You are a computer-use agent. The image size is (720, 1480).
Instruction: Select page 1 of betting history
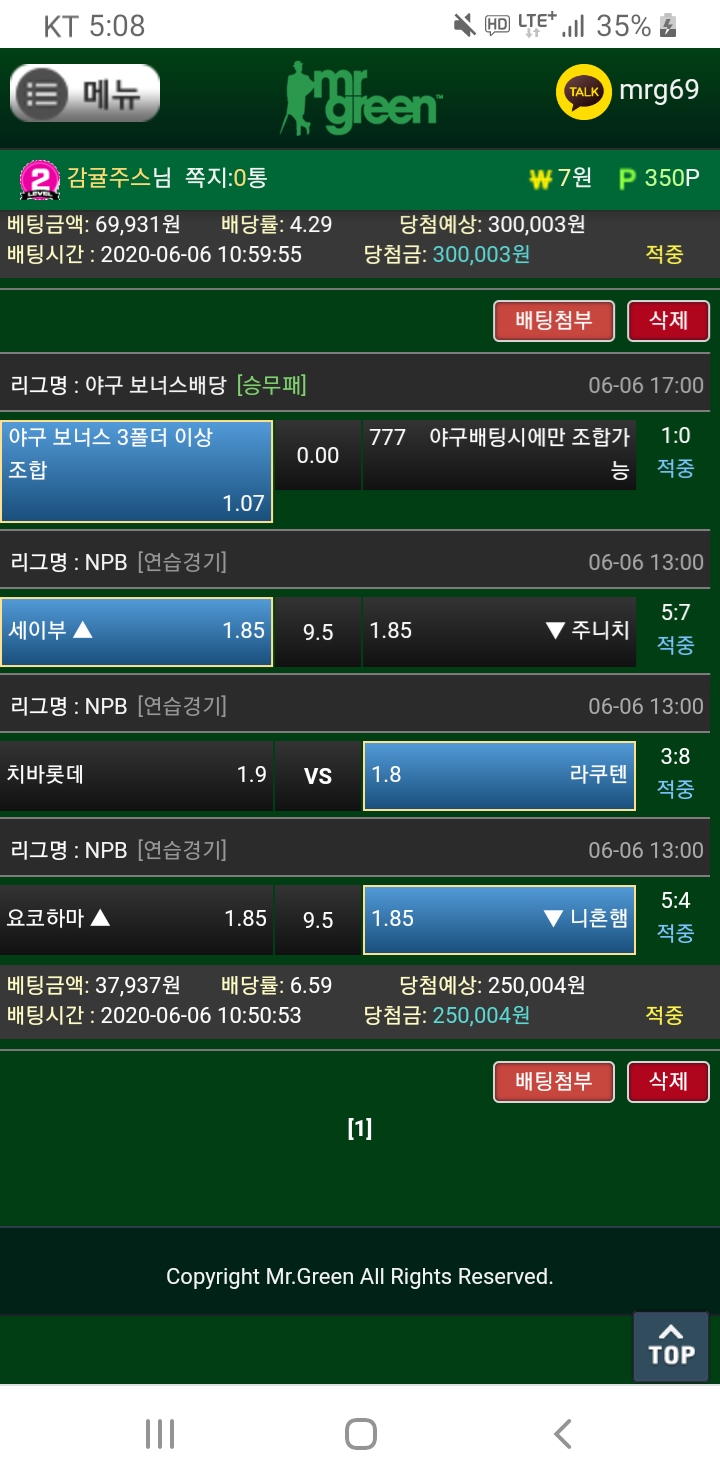[359, 1130]
